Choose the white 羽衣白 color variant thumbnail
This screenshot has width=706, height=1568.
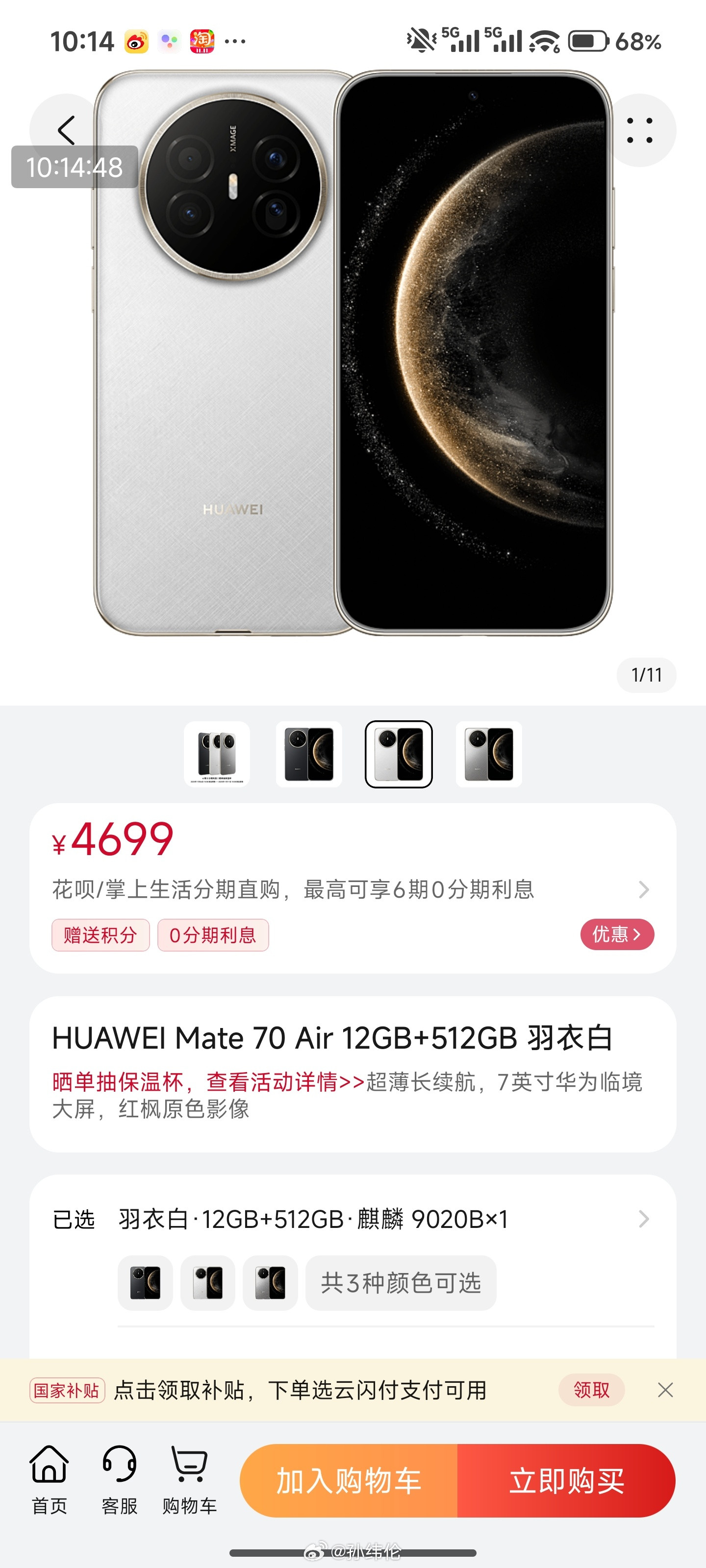pyautogui.click(x=399, y=754)
